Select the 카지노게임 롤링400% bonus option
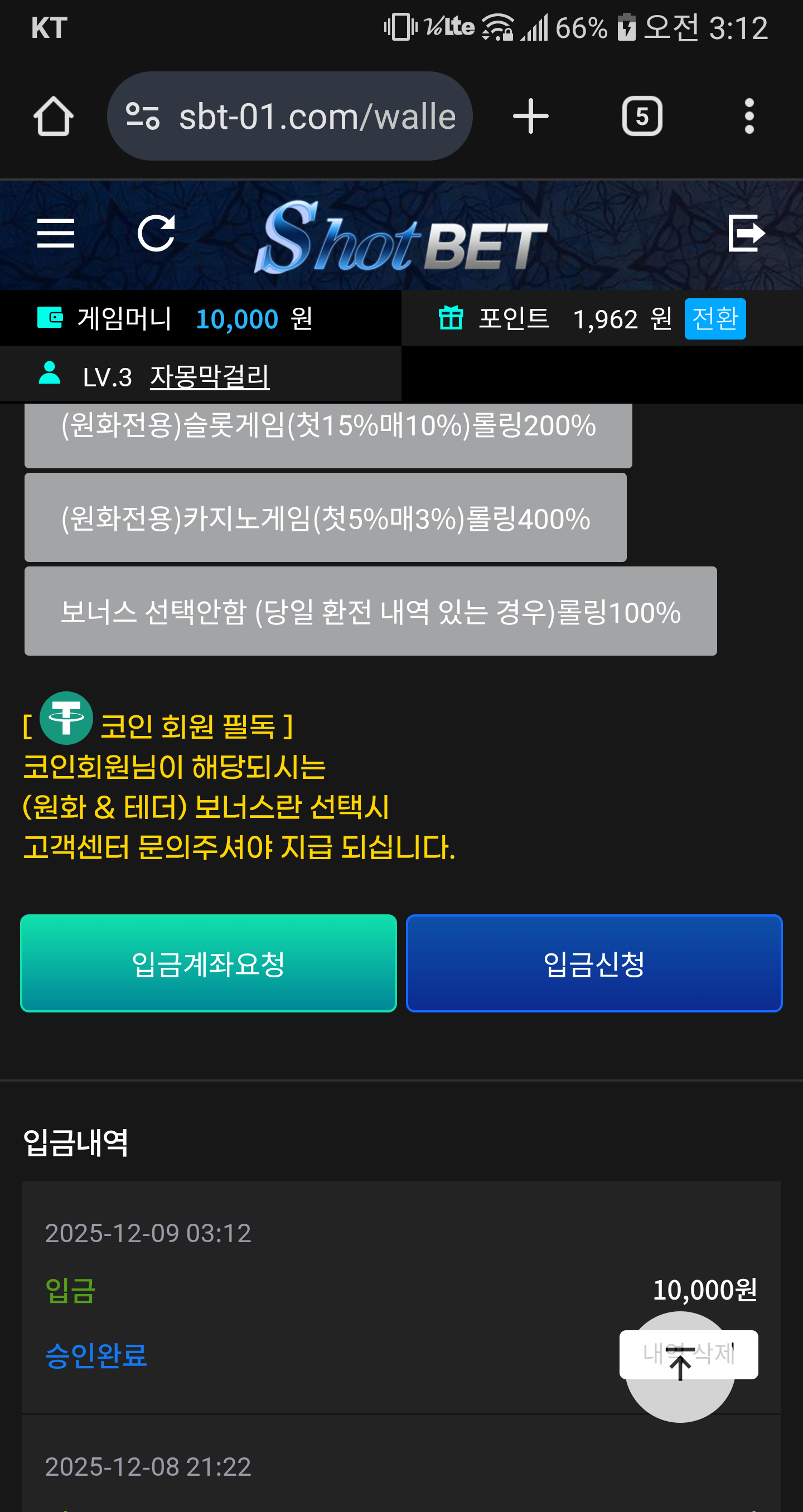This screenshot has height=1512, width=803. pos(325,518)
